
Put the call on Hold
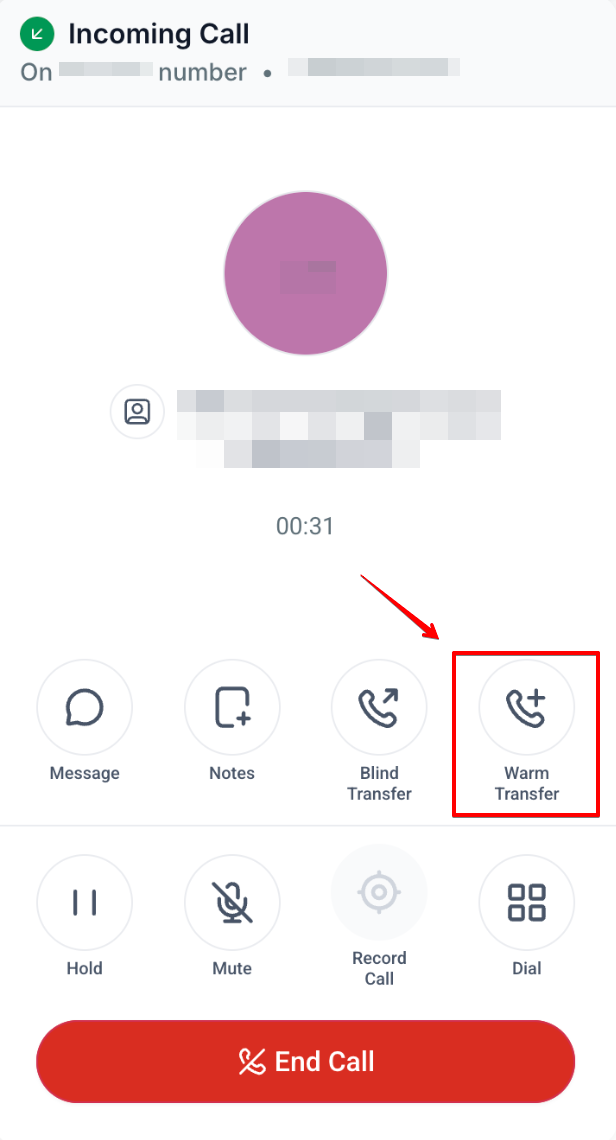(x=84, y=902)
